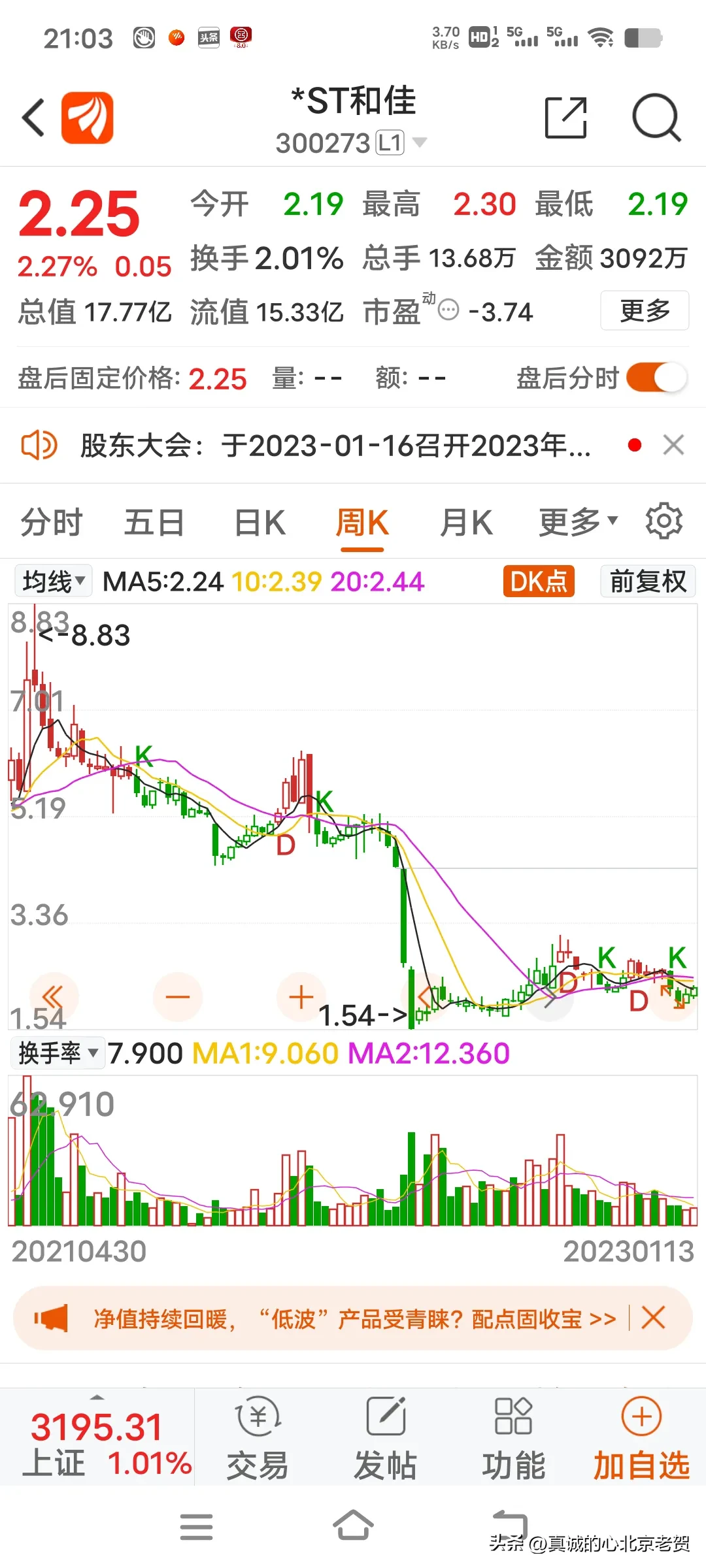Screen dimensions: 706x1568
Task: Dismiss the 股东大会 announcement
Action: coord(673,445)
